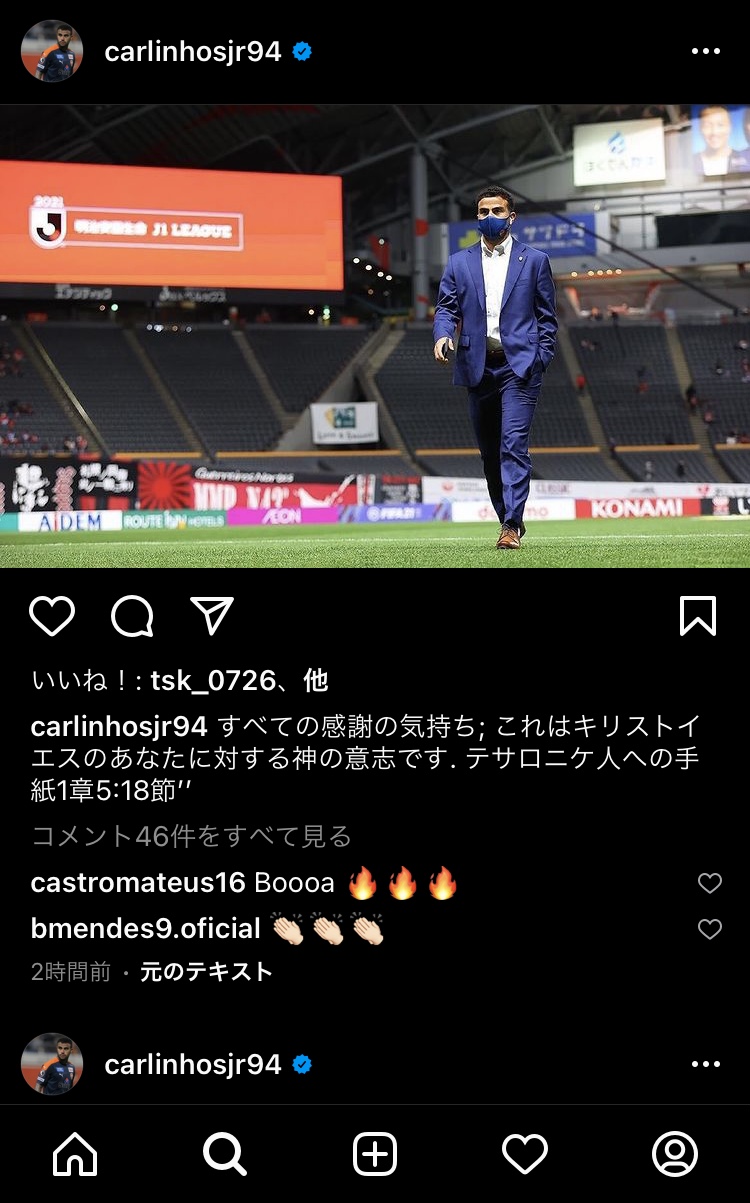Go to the Home feed tab
Screen dimensions: 750x1203
75,1154
